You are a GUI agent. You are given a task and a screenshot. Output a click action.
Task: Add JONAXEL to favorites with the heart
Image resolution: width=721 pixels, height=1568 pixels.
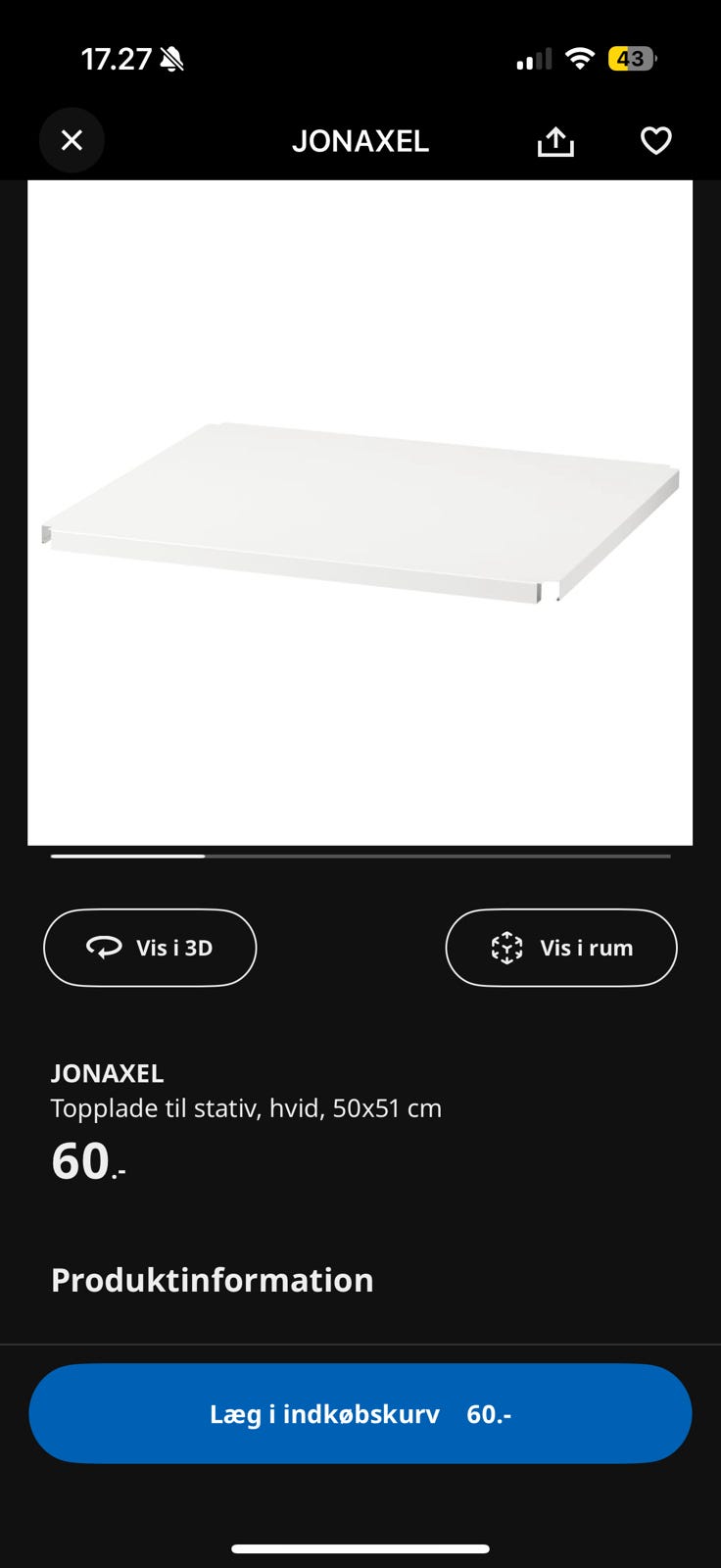click(x=655, y=141)
